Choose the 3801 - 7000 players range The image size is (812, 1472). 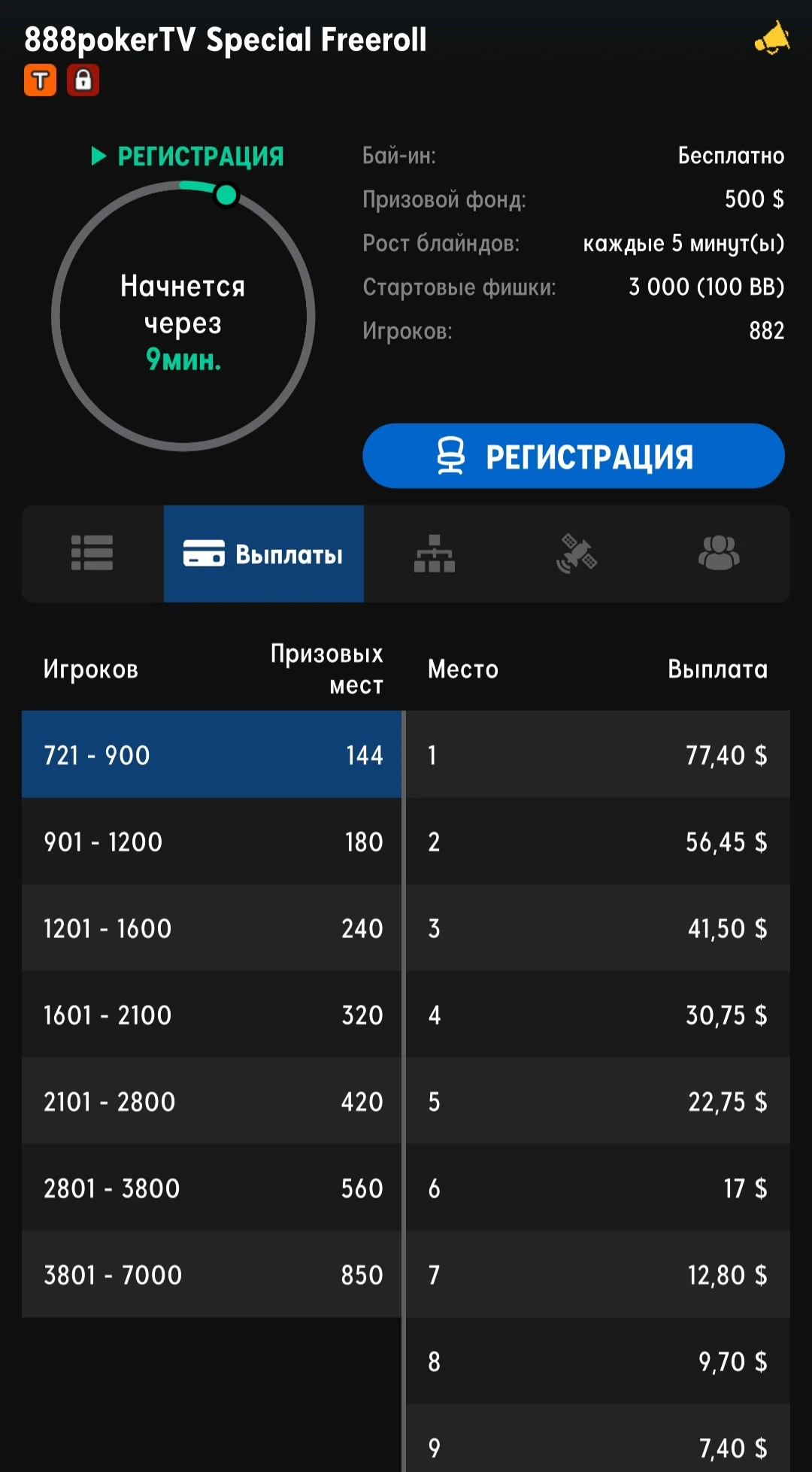(212, 1274)
